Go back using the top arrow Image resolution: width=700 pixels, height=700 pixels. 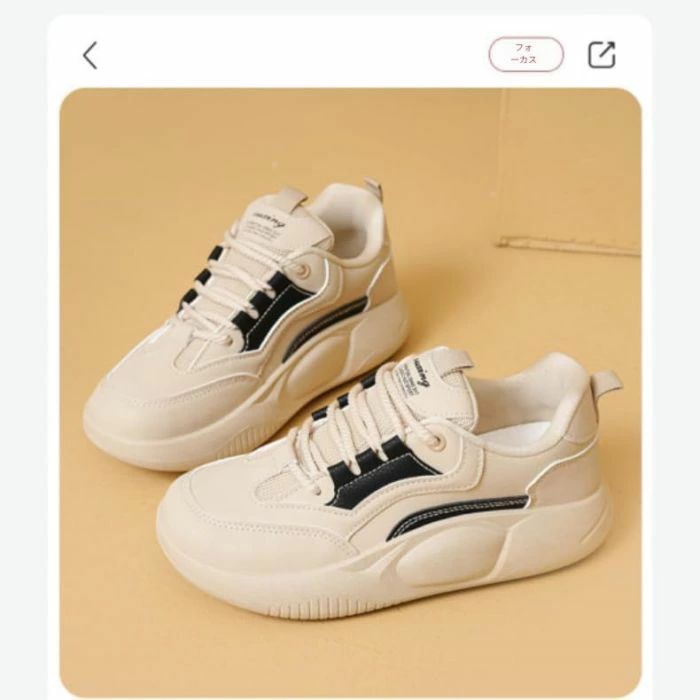point(90,55)
